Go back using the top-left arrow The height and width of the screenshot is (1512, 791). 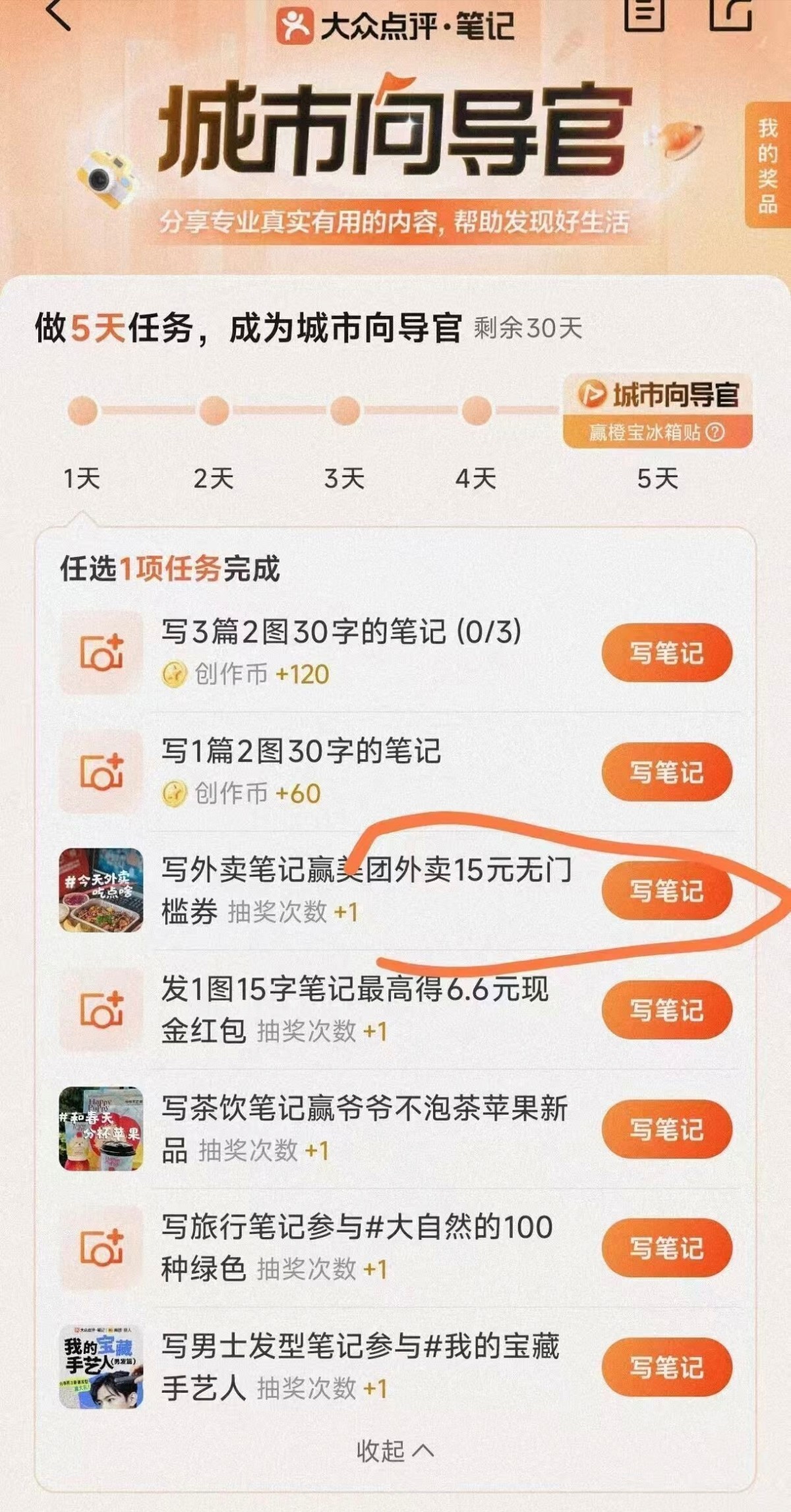click(x=59, y=13)
